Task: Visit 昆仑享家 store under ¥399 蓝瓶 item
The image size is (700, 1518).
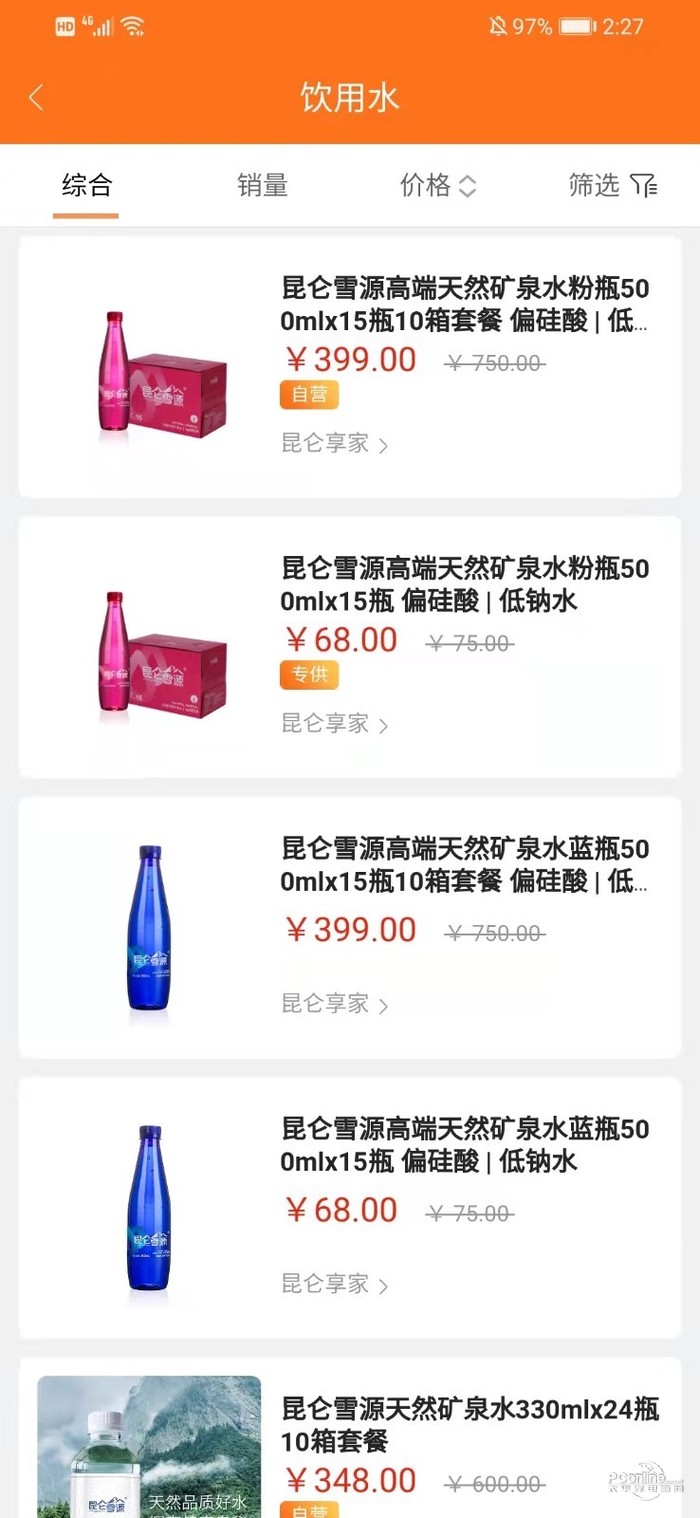Action: [334, 1004]
